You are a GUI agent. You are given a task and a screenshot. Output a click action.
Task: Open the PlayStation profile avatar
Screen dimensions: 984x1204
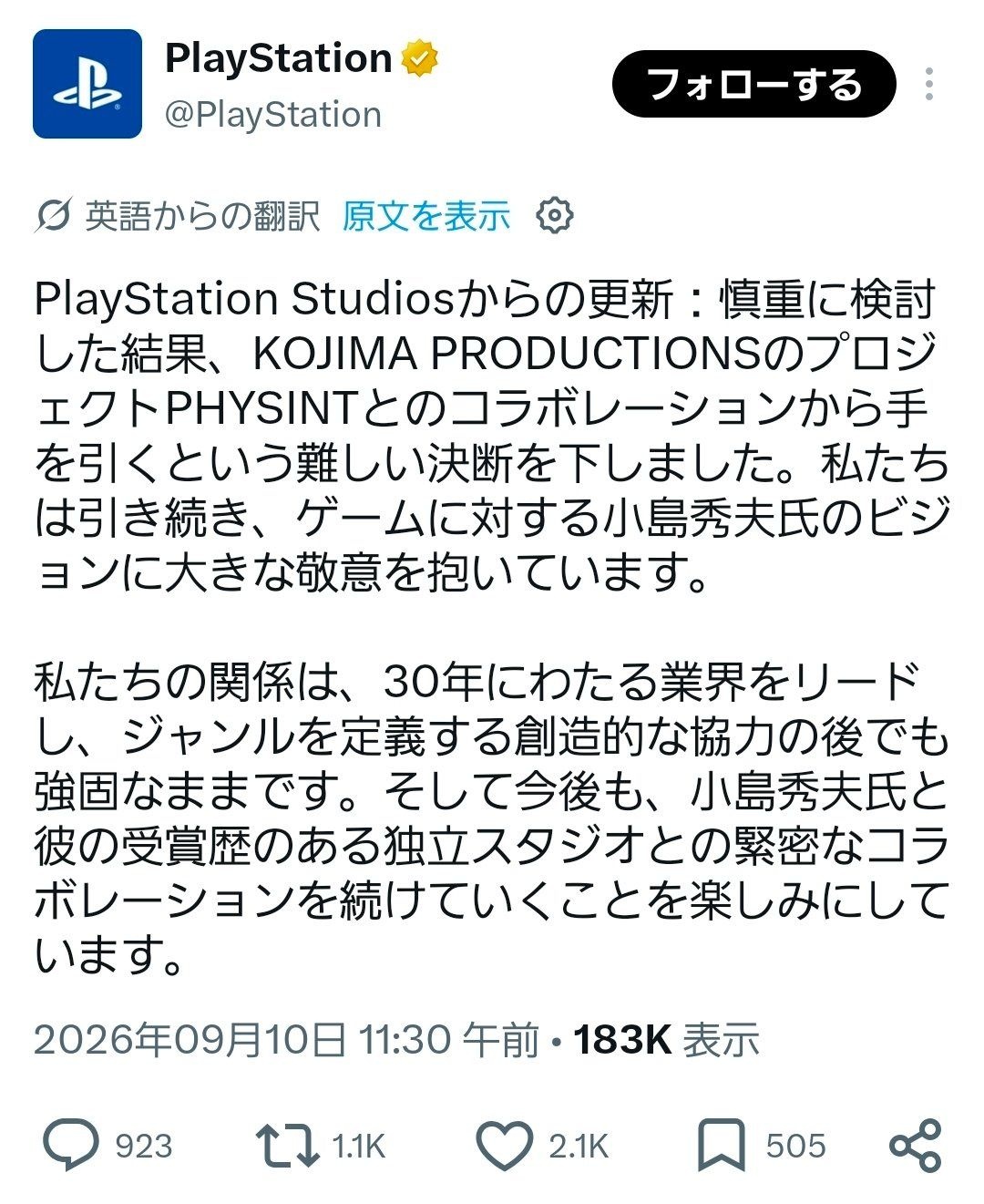pyautogui.click(x=87, y=84)
